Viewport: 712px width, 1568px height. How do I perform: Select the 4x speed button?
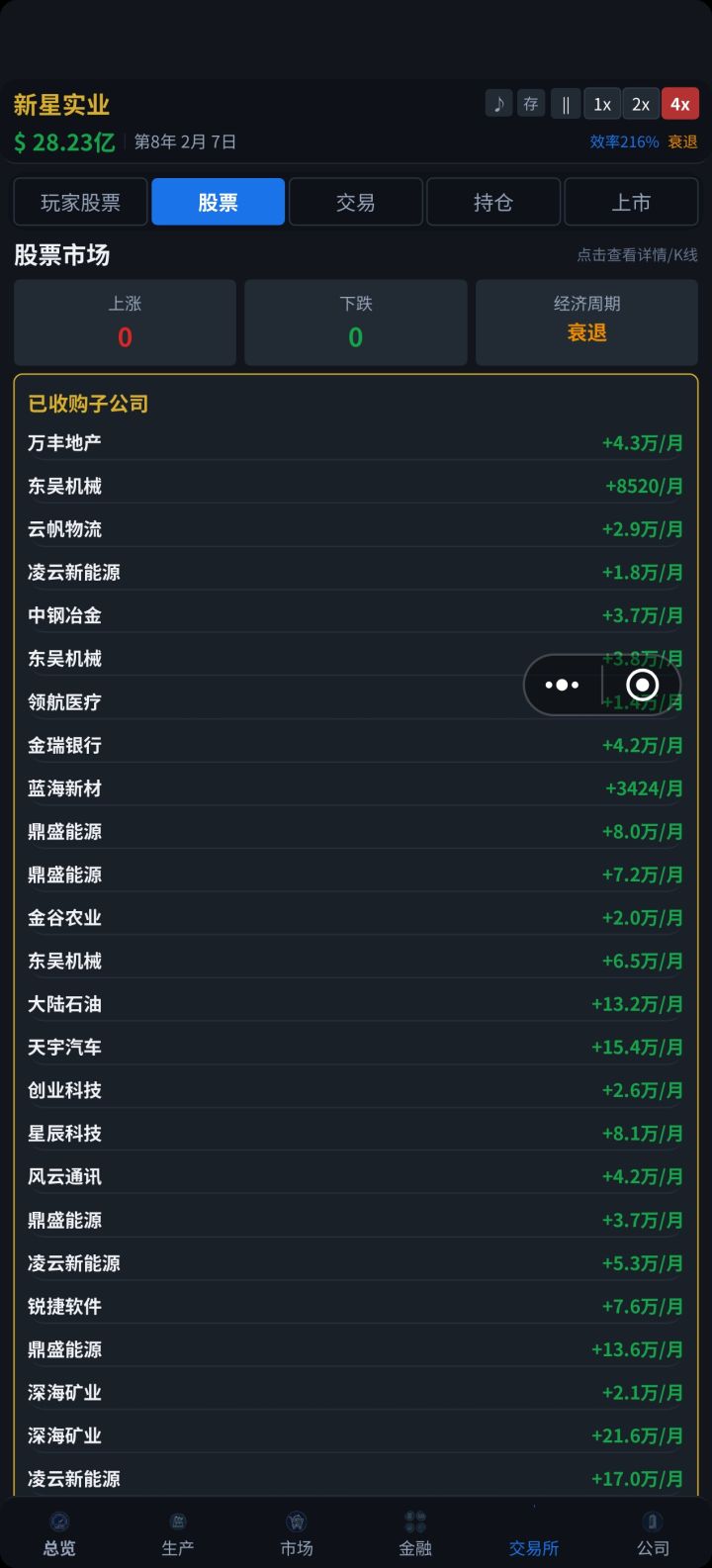(x=680, y=104)
